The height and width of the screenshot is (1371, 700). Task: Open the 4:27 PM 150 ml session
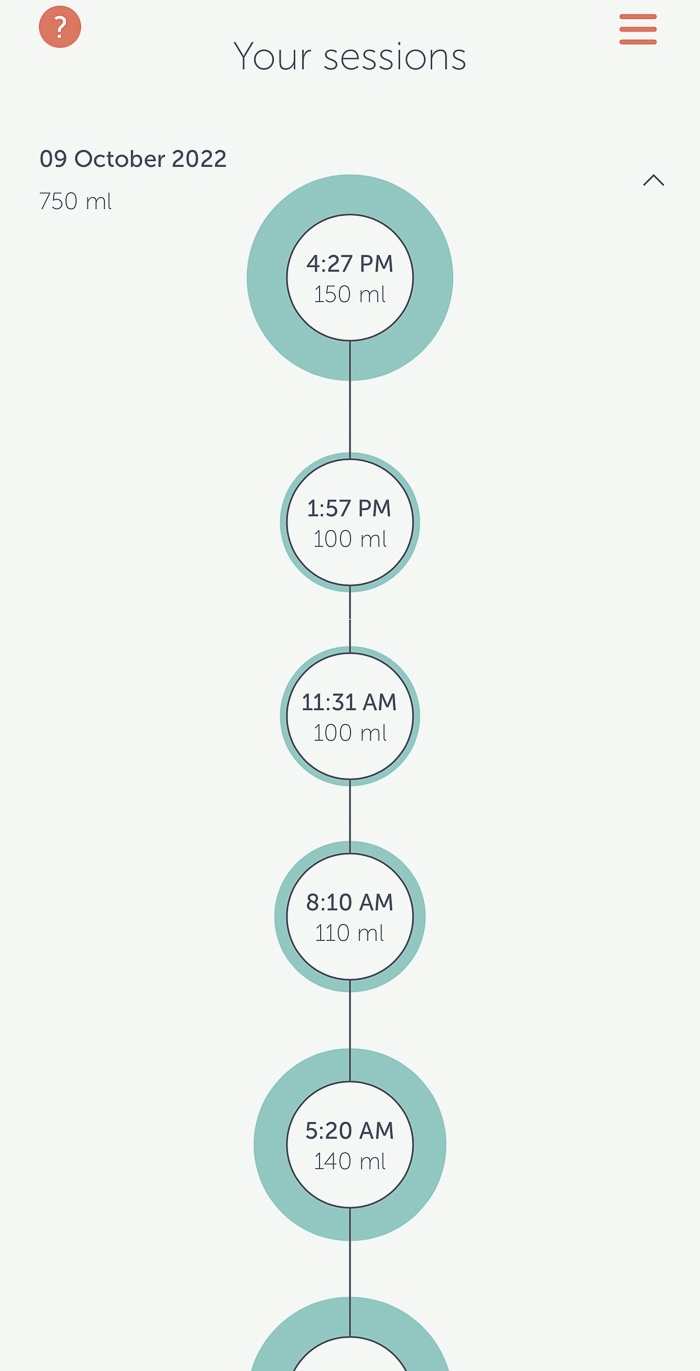coord(350,278)
